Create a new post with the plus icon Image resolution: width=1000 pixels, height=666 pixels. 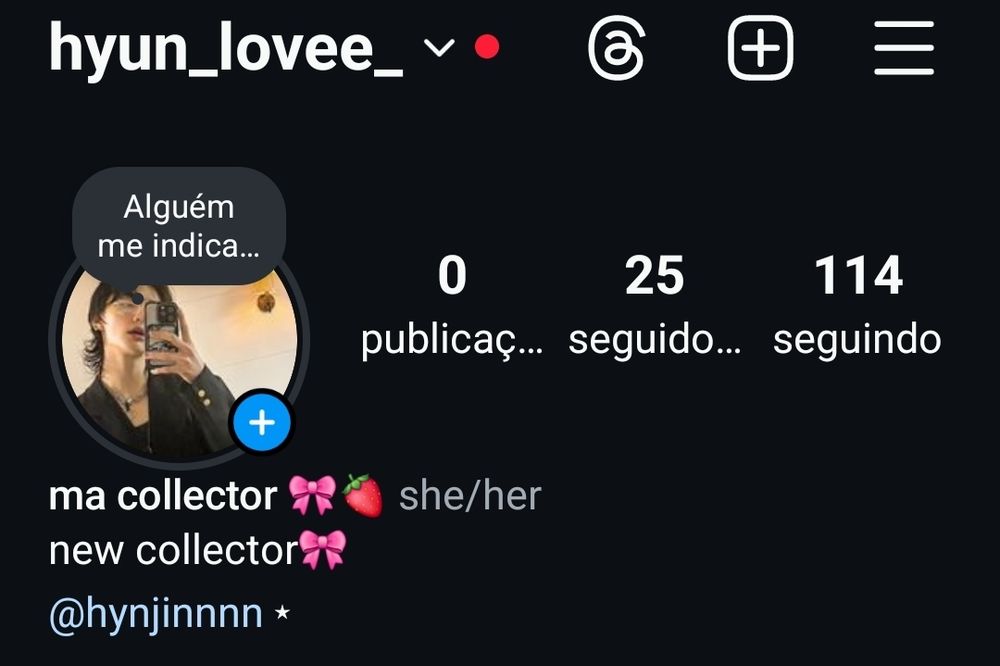tap(760, 48)
